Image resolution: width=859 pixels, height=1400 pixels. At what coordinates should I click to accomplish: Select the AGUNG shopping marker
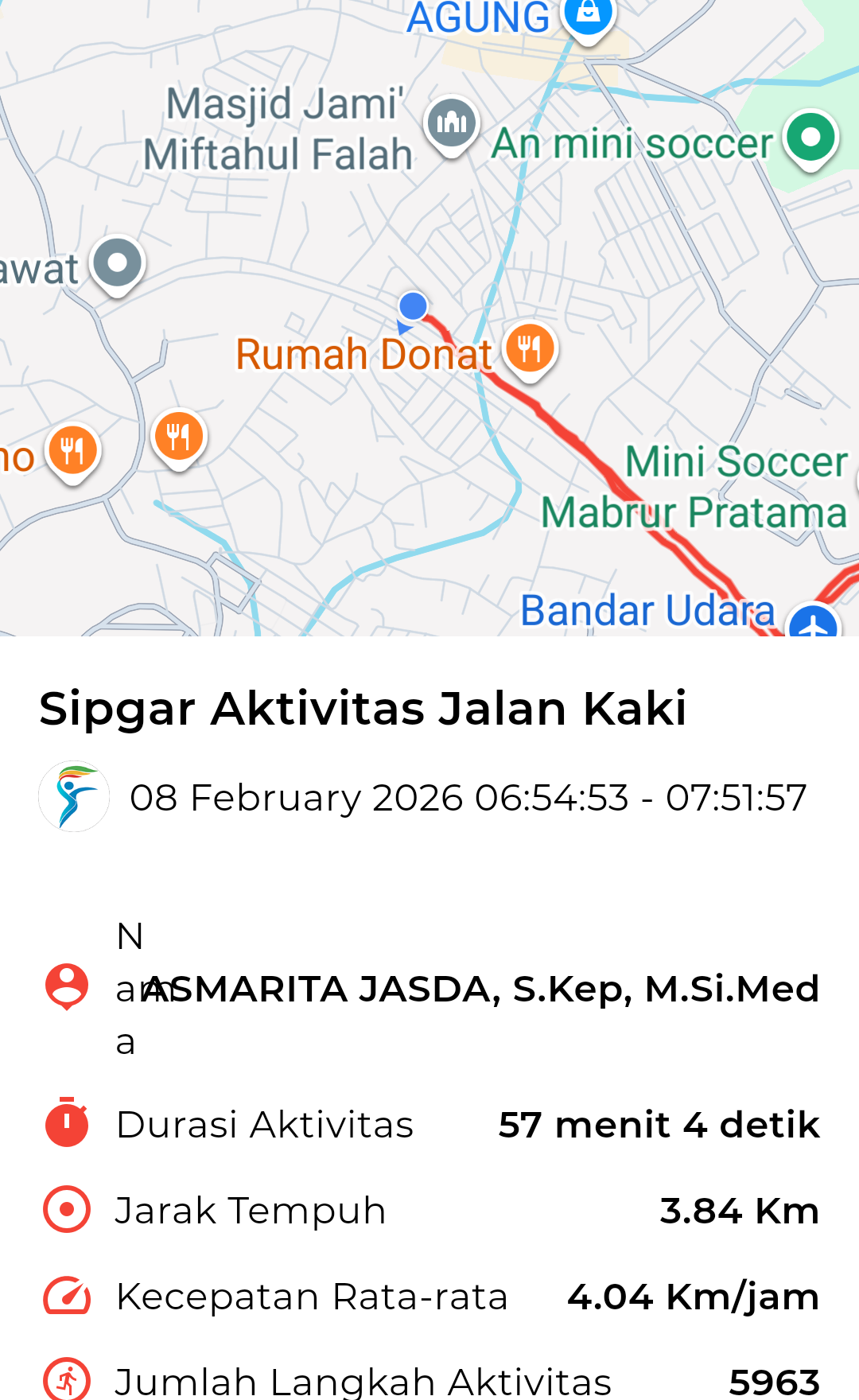(x=589, y=16)
